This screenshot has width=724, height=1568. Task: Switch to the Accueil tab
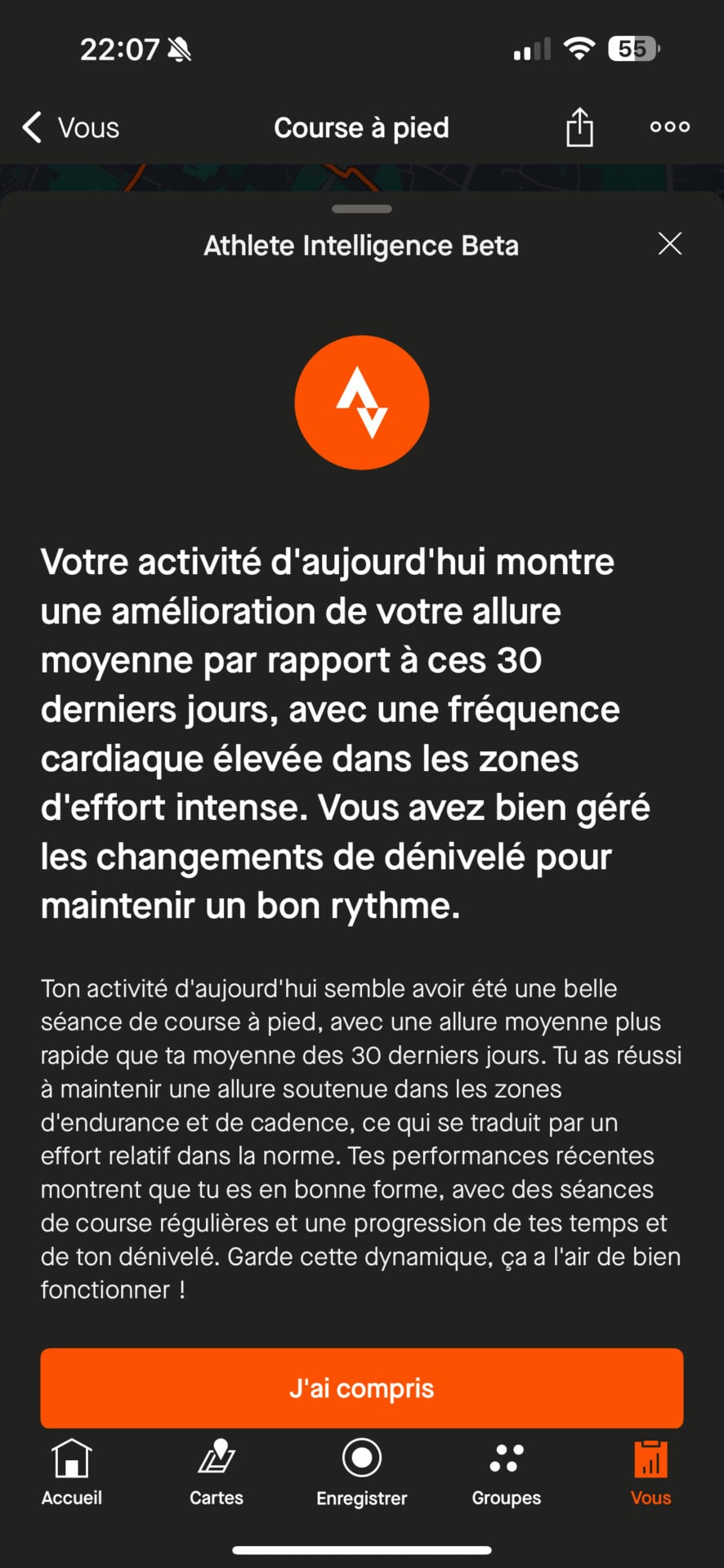pyautogui.click(x=72, y=1472)
